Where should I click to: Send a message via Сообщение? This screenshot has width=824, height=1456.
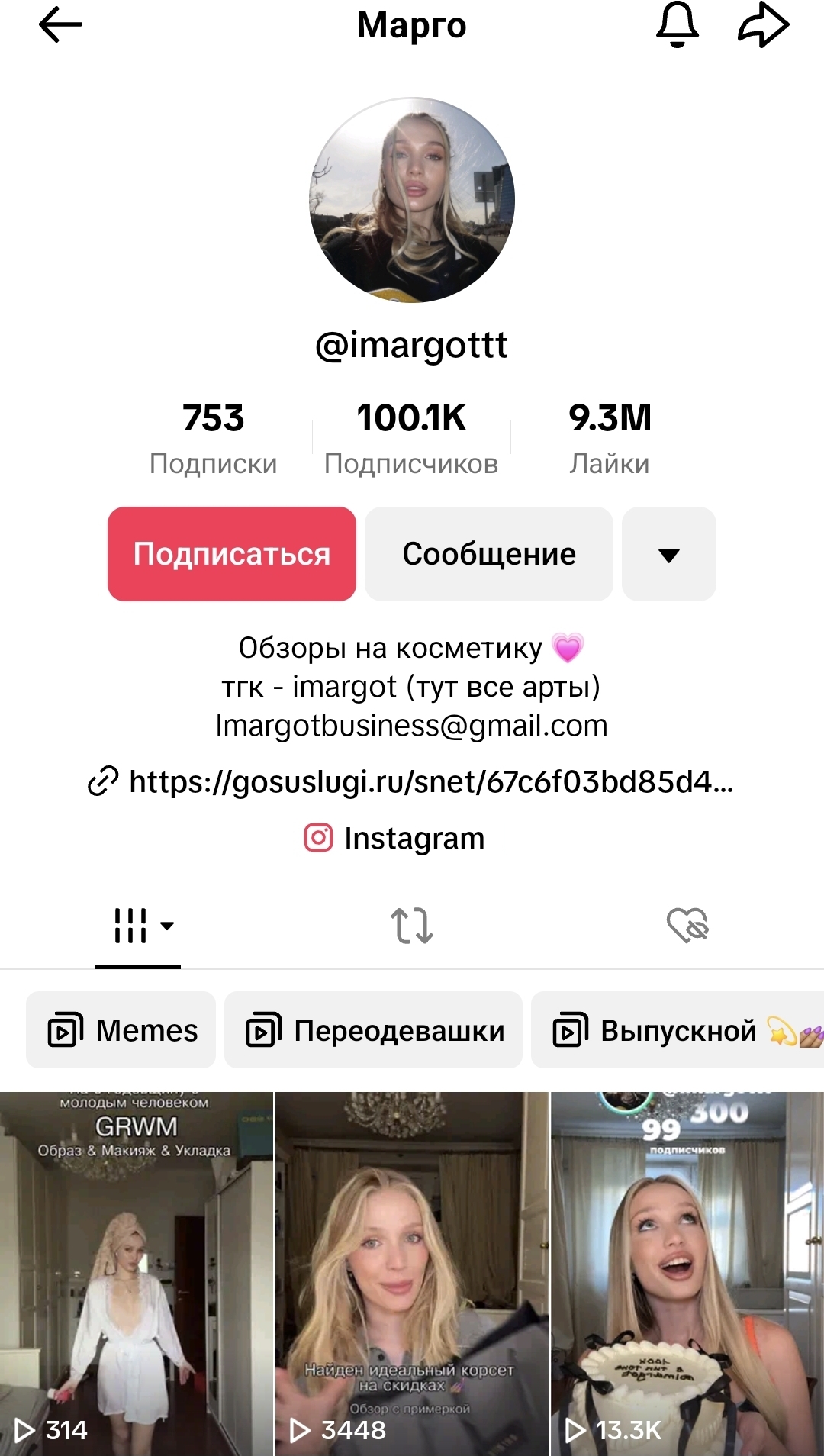tap(489, 554)
